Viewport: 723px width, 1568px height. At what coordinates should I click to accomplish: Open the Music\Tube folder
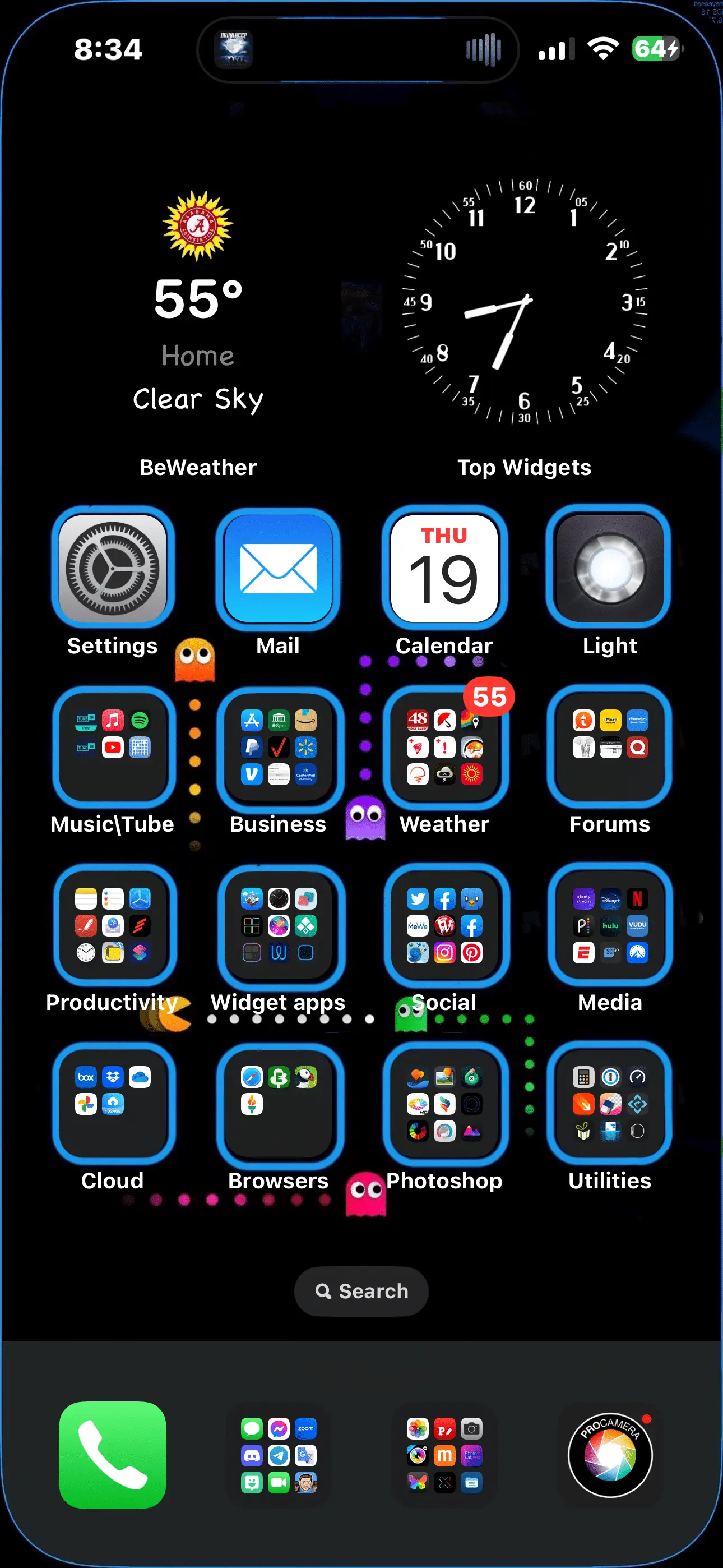click(113, 747)
